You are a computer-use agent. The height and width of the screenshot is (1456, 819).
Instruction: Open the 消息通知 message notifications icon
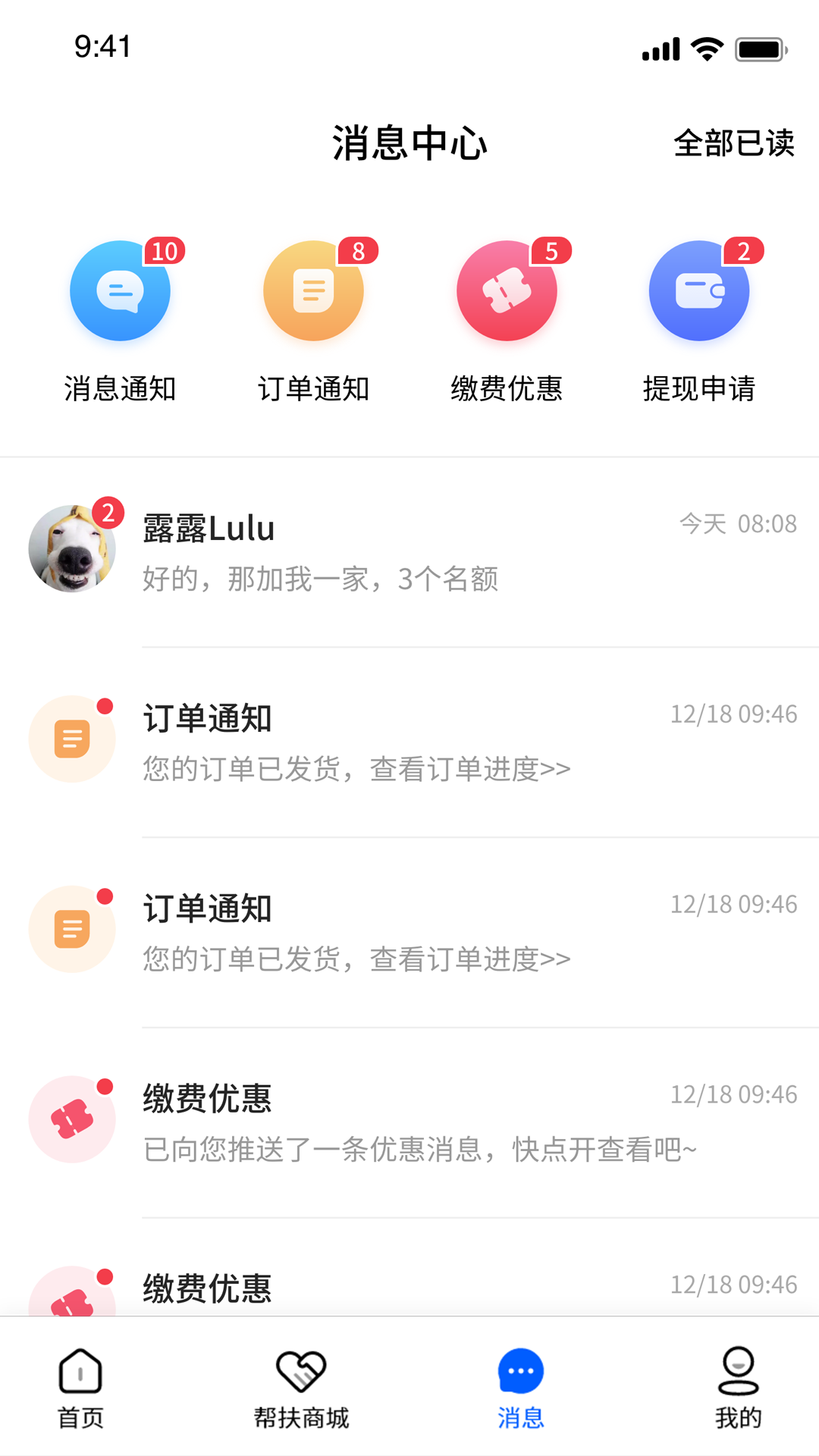click(x=120, y=290)
